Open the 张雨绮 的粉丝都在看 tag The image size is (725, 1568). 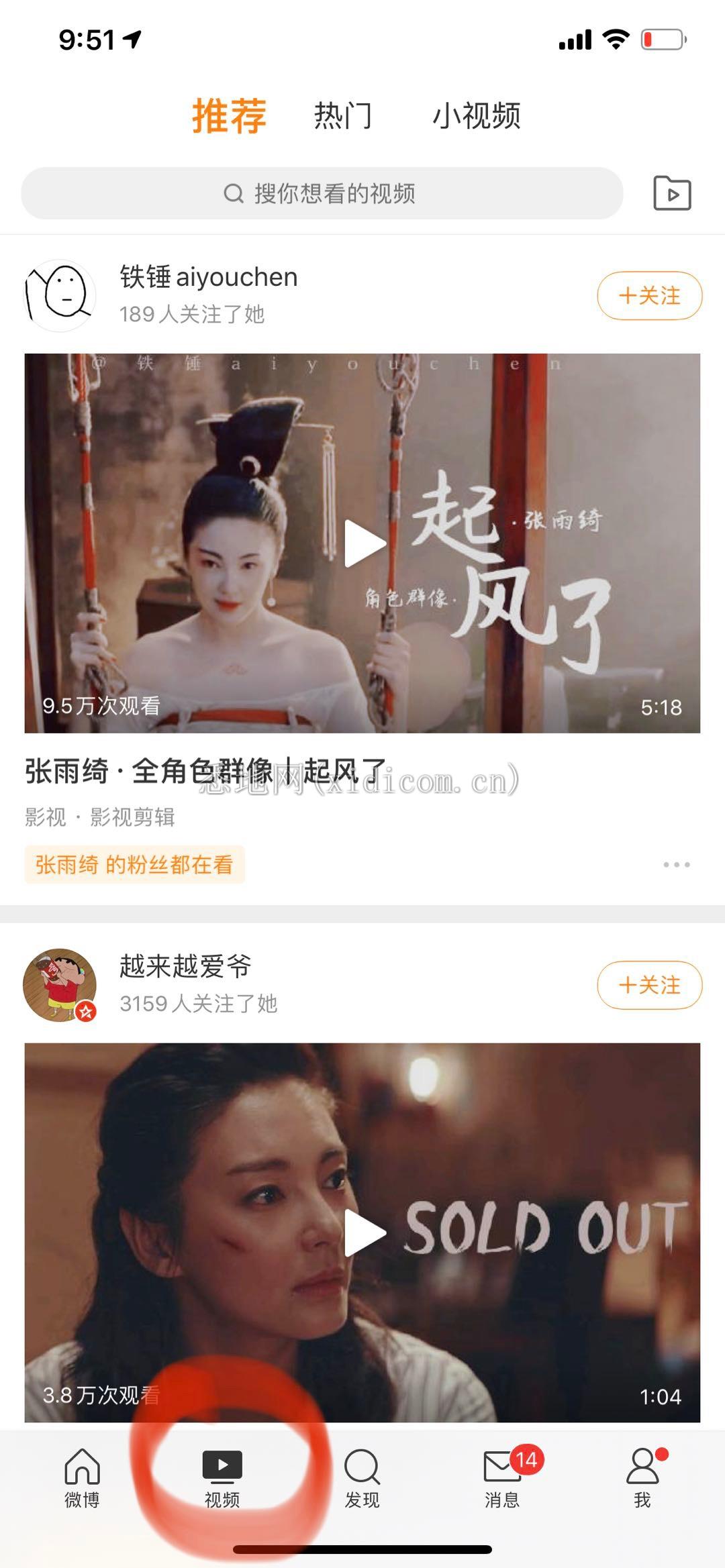(x=134, y=865)
